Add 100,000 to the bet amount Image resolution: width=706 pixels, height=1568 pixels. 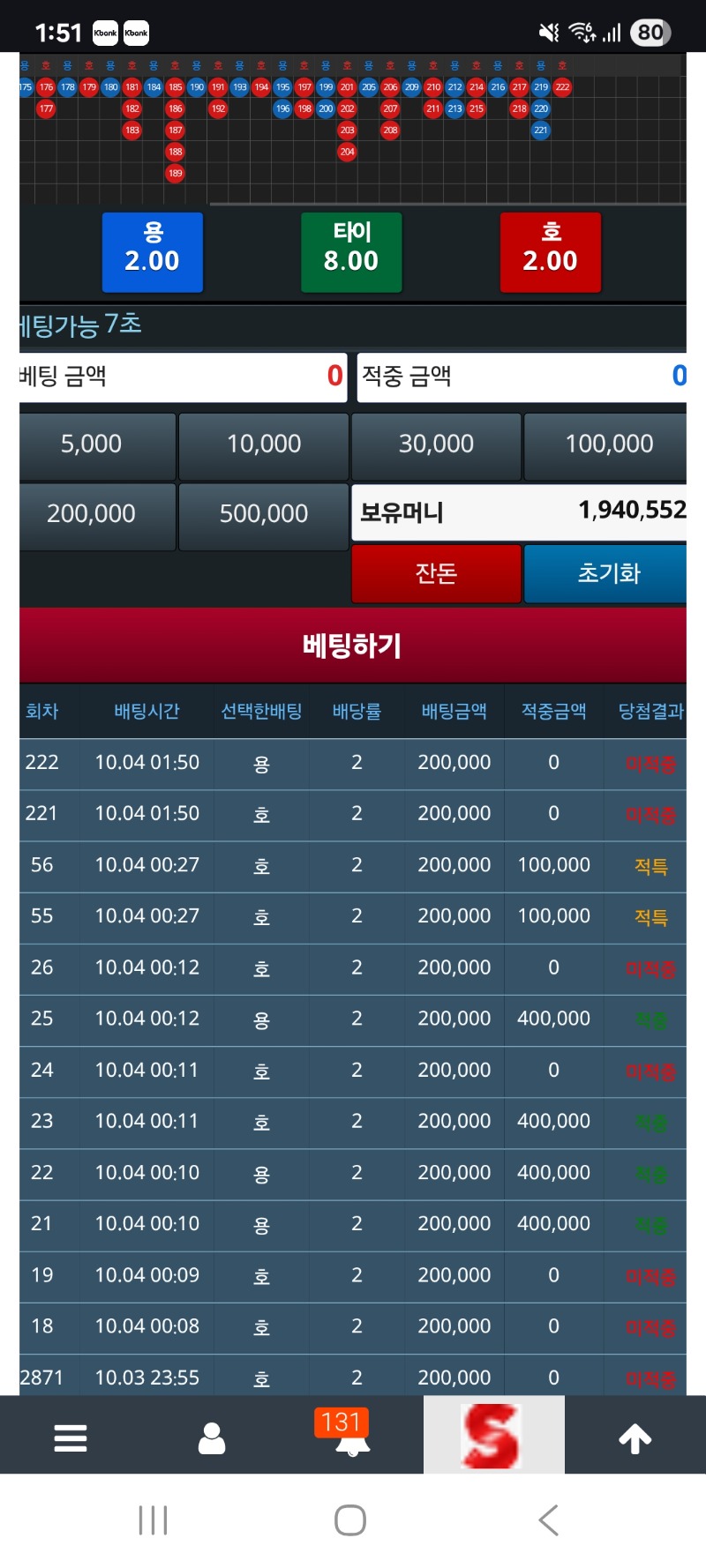coord(608,444)
